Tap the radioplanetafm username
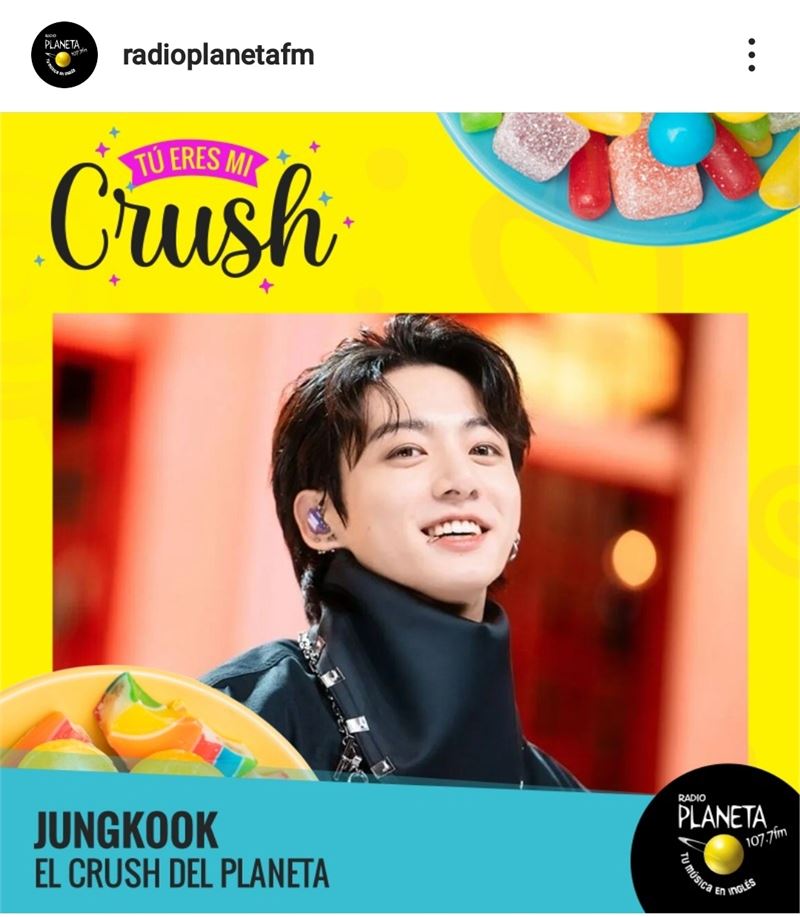800x917 pixels. point(218,55)
